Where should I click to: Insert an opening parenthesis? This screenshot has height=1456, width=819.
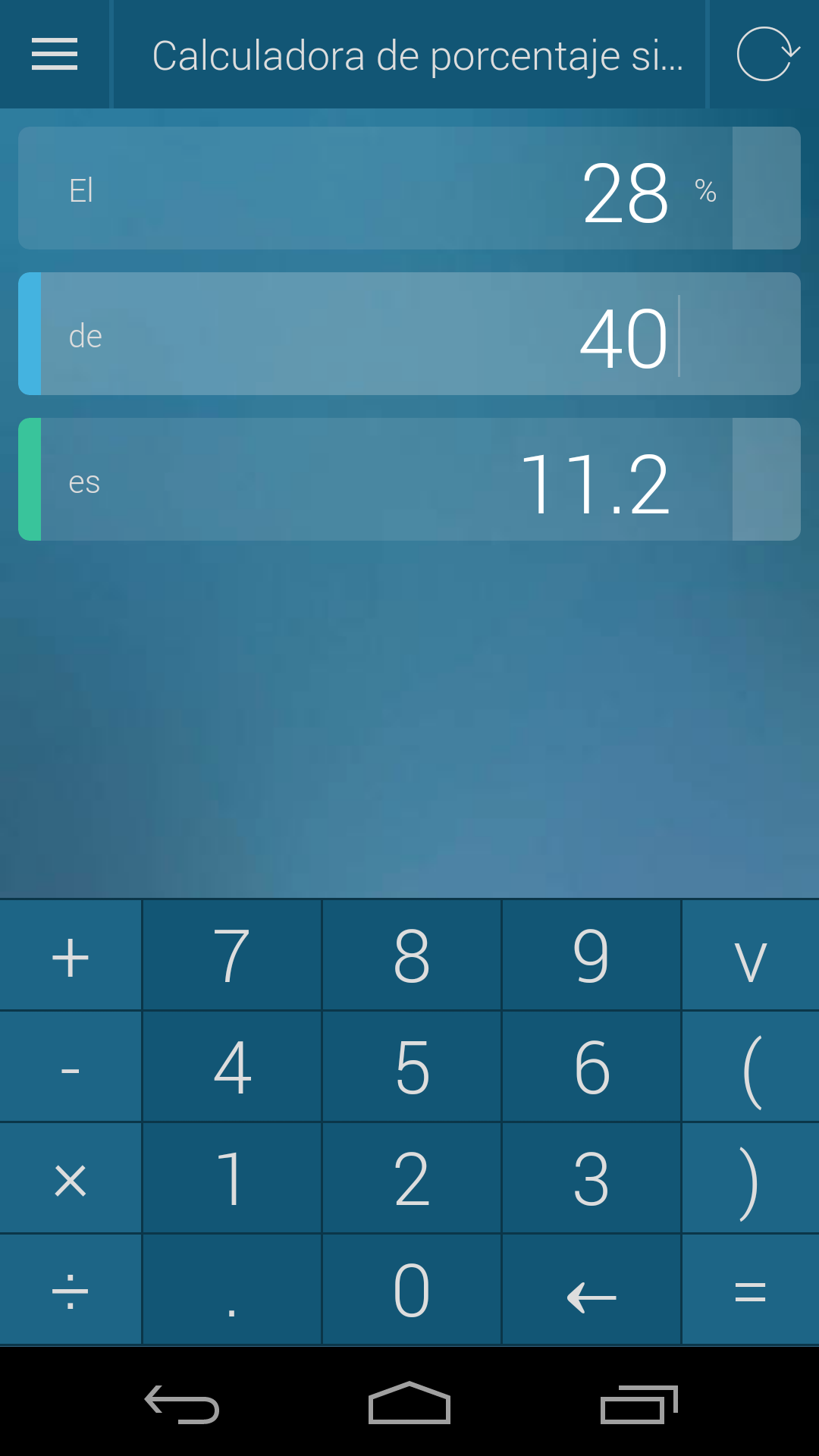751,1067
